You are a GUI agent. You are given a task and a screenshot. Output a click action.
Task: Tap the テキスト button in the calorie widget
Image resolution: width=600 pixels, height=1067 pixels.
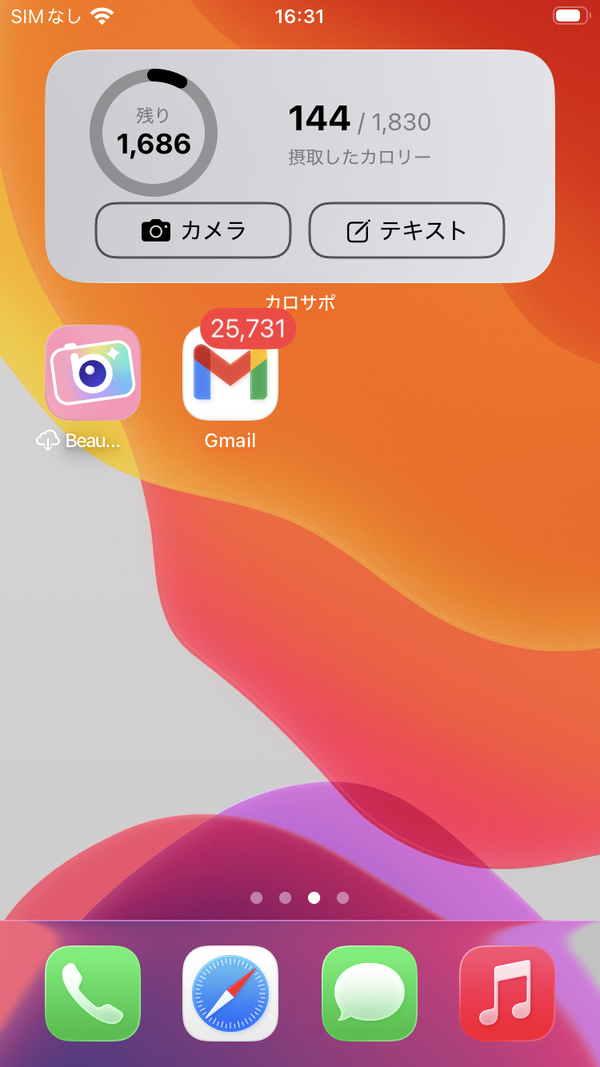[407, 231]
